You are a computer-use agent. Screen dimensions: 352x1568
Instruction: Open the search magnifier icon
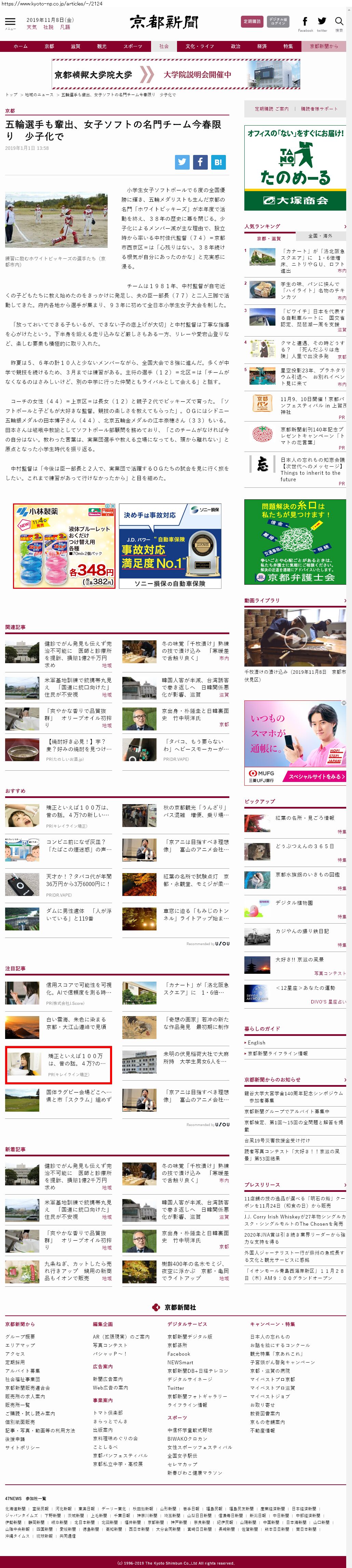click(339, 22)
